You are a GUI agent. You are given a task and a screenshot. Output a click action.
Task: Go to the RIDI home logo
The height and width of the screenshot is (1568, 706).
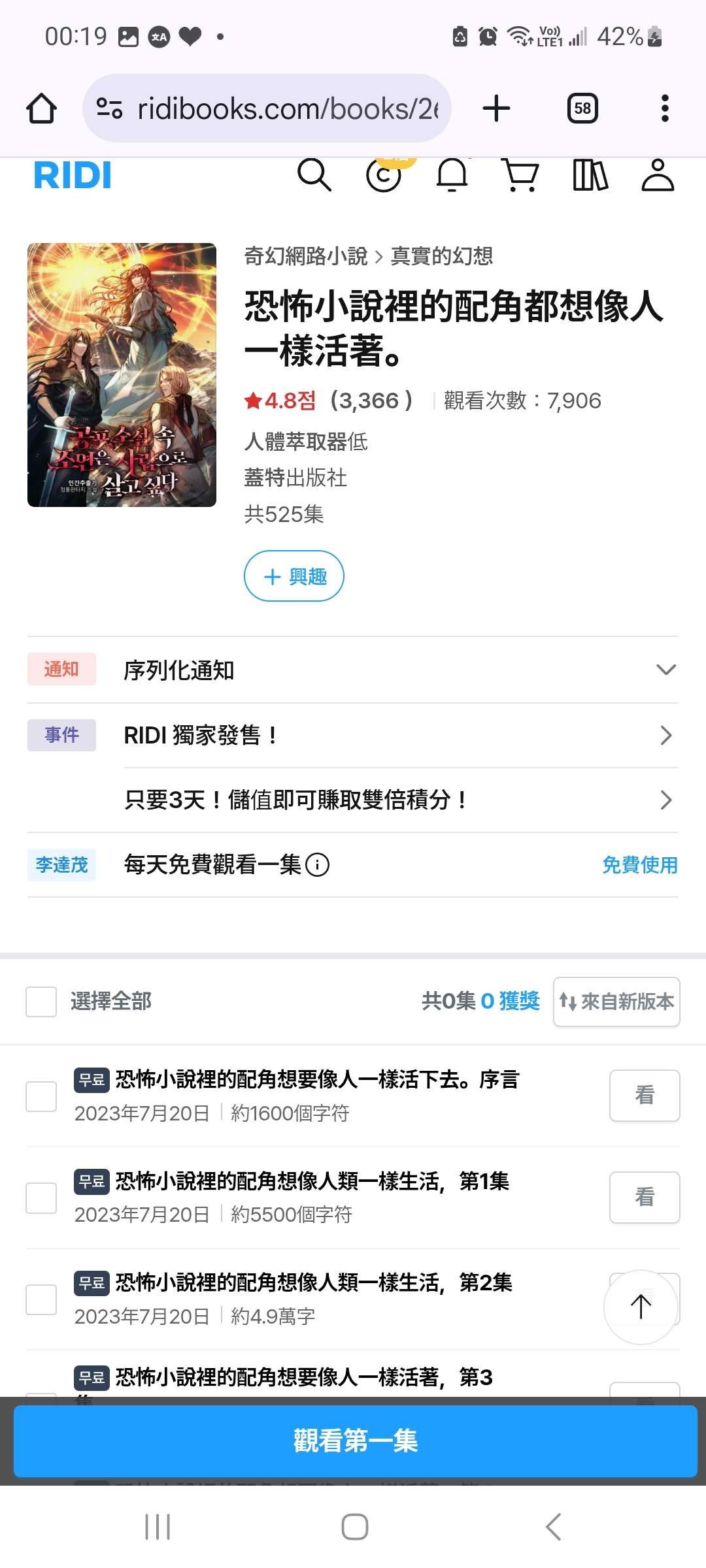click(73, 175)
